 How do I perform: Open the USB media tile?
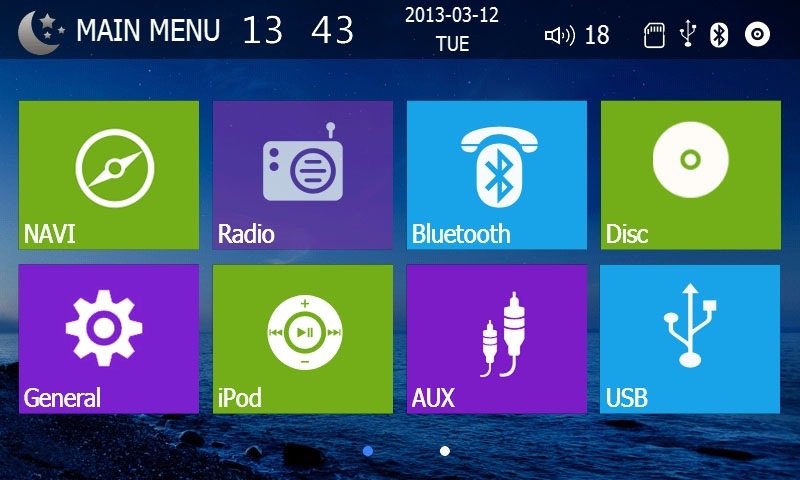pos(690,338)
